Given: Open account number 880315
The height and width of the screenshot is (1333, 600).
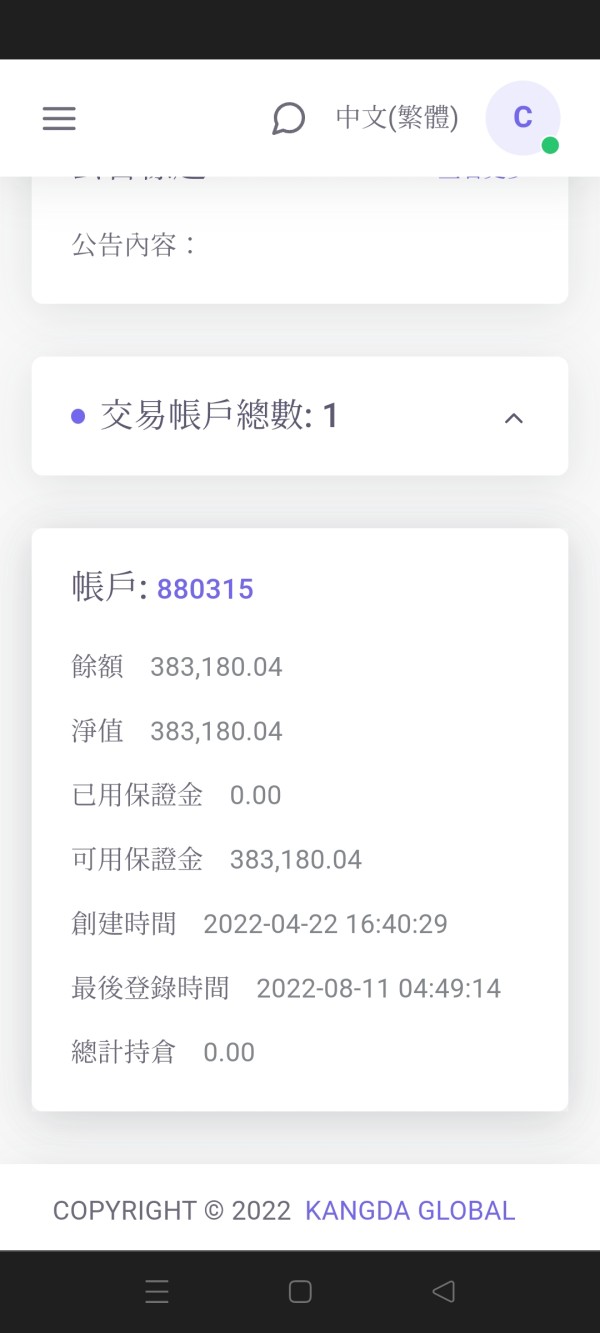Looking at the screenshot, I should point(205,589).
